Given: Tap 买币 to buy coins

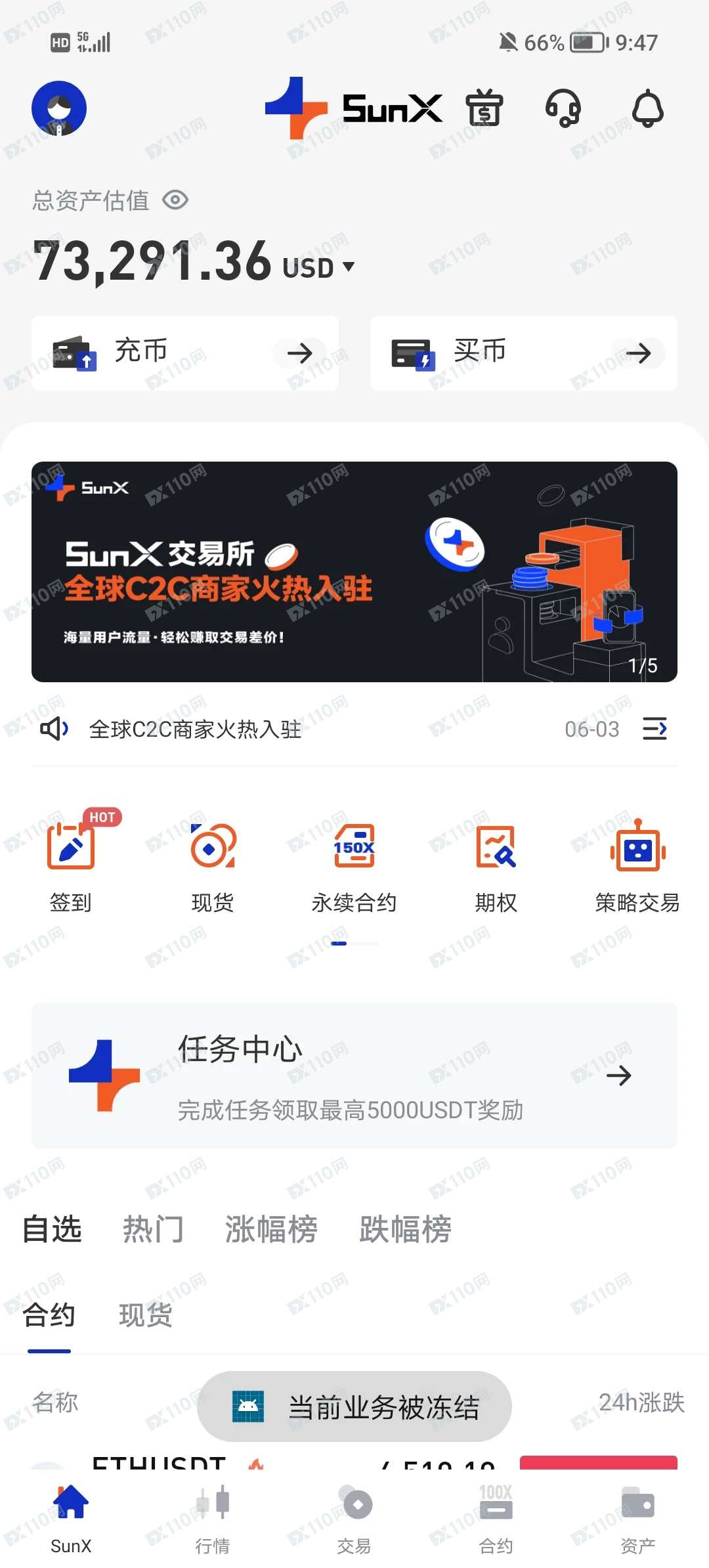Looking at the screenshot, I should pos(523,353).
